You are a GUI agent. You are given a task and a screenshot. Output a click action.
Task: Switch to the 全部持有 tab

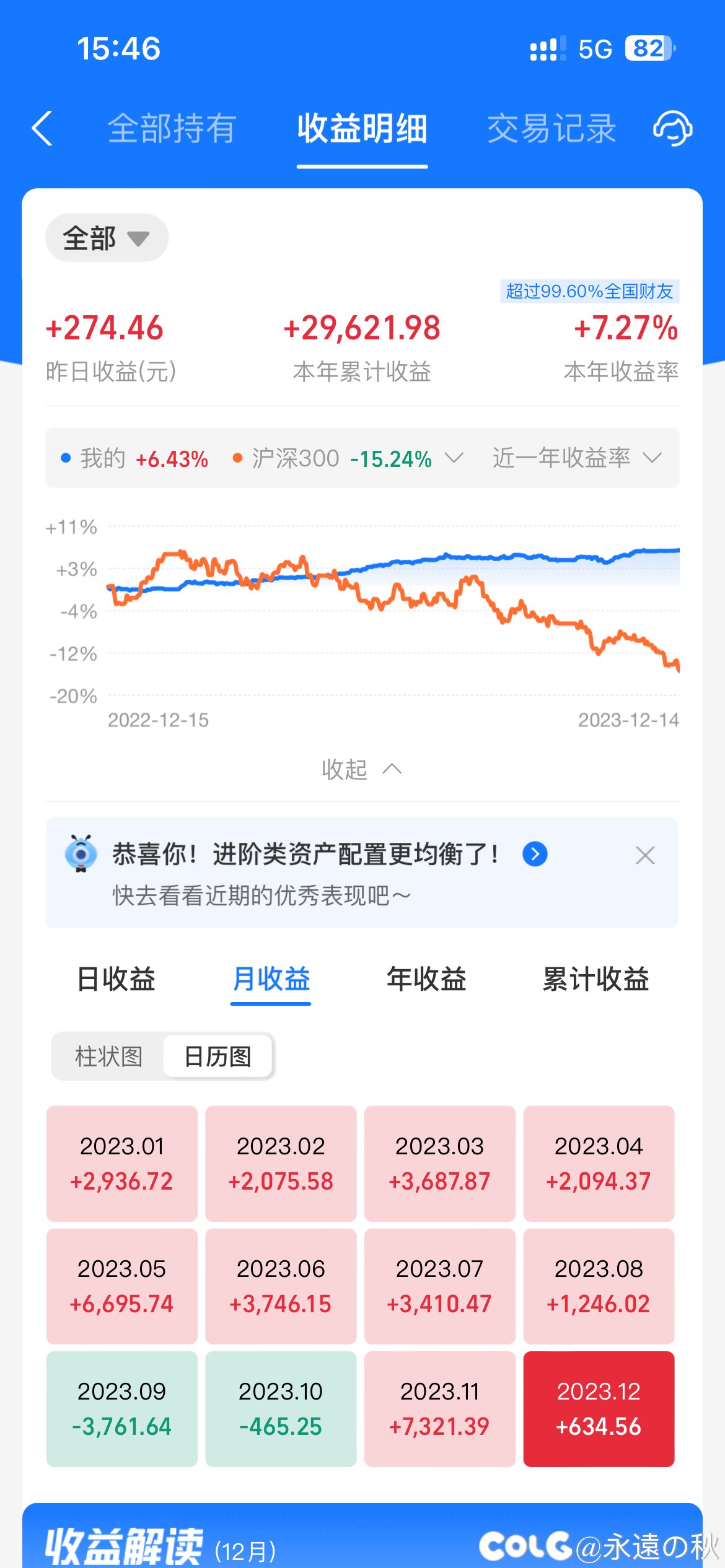172,129
